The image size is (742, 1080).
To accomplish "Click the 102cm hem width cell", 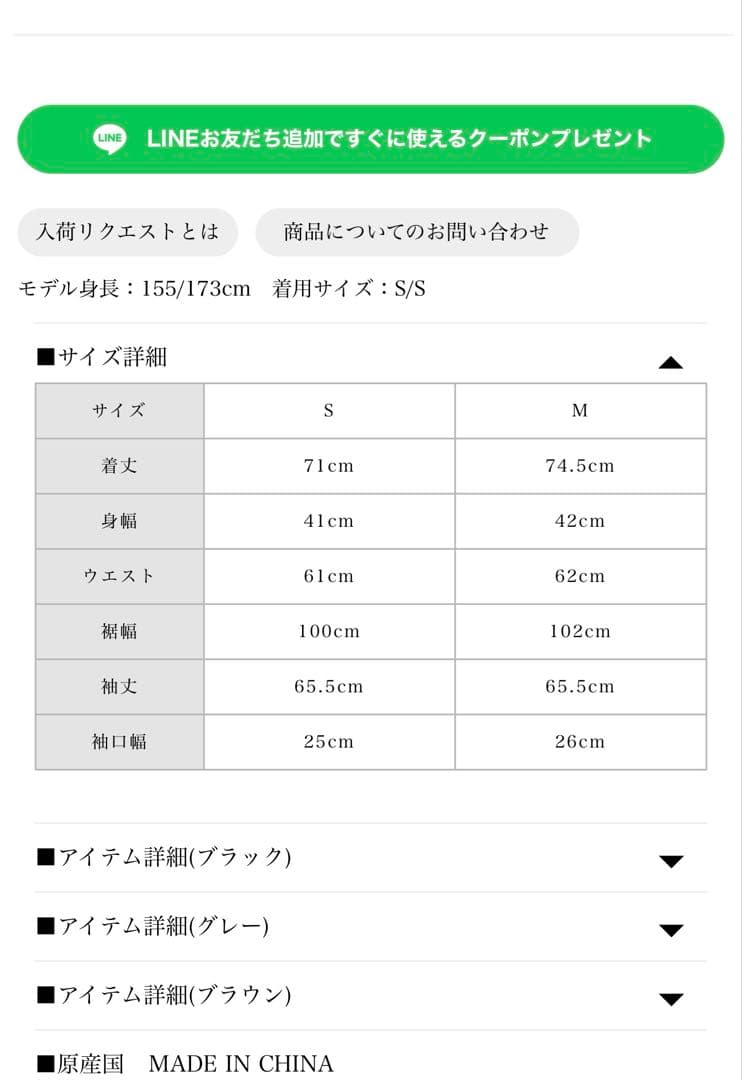I will tap(580, 631).
